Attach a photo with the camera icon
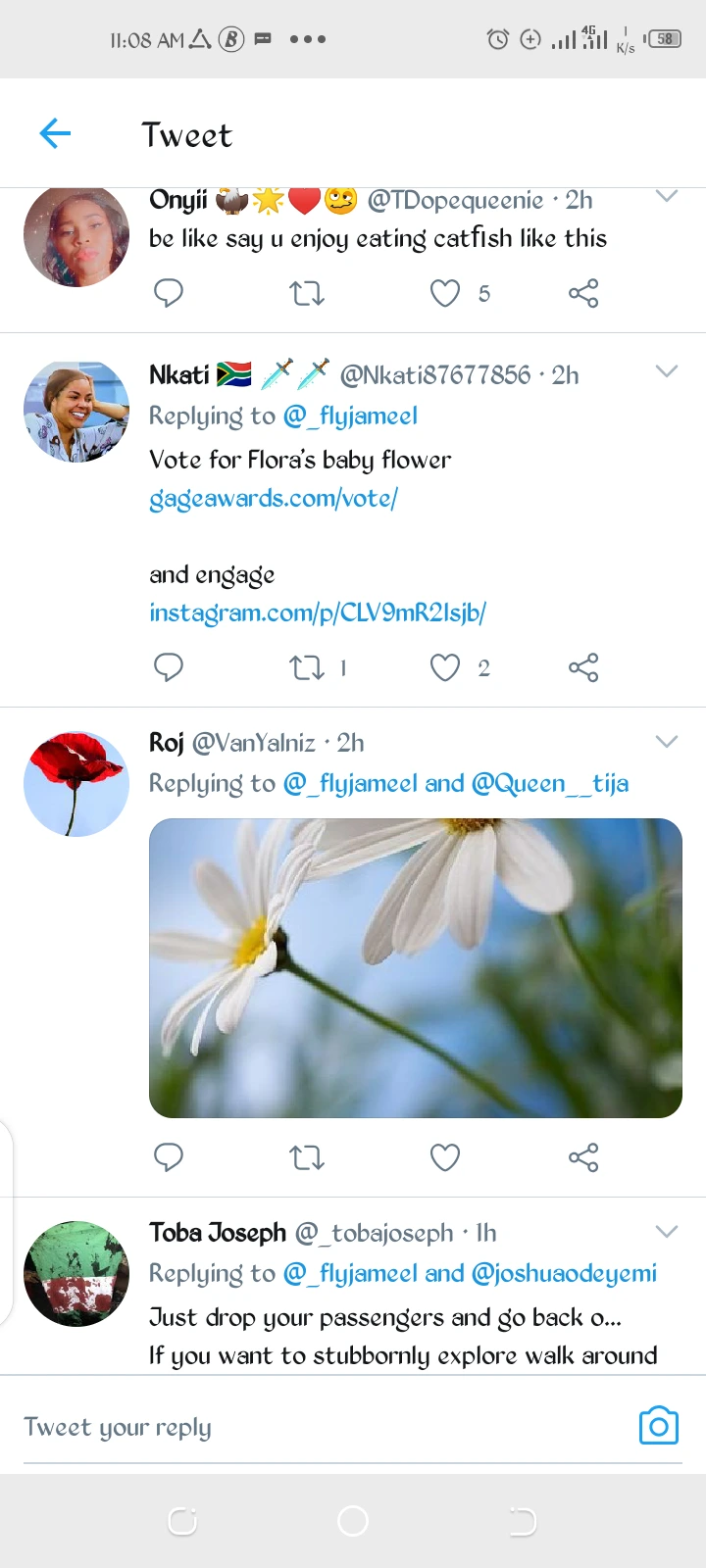 point(658,1426)
